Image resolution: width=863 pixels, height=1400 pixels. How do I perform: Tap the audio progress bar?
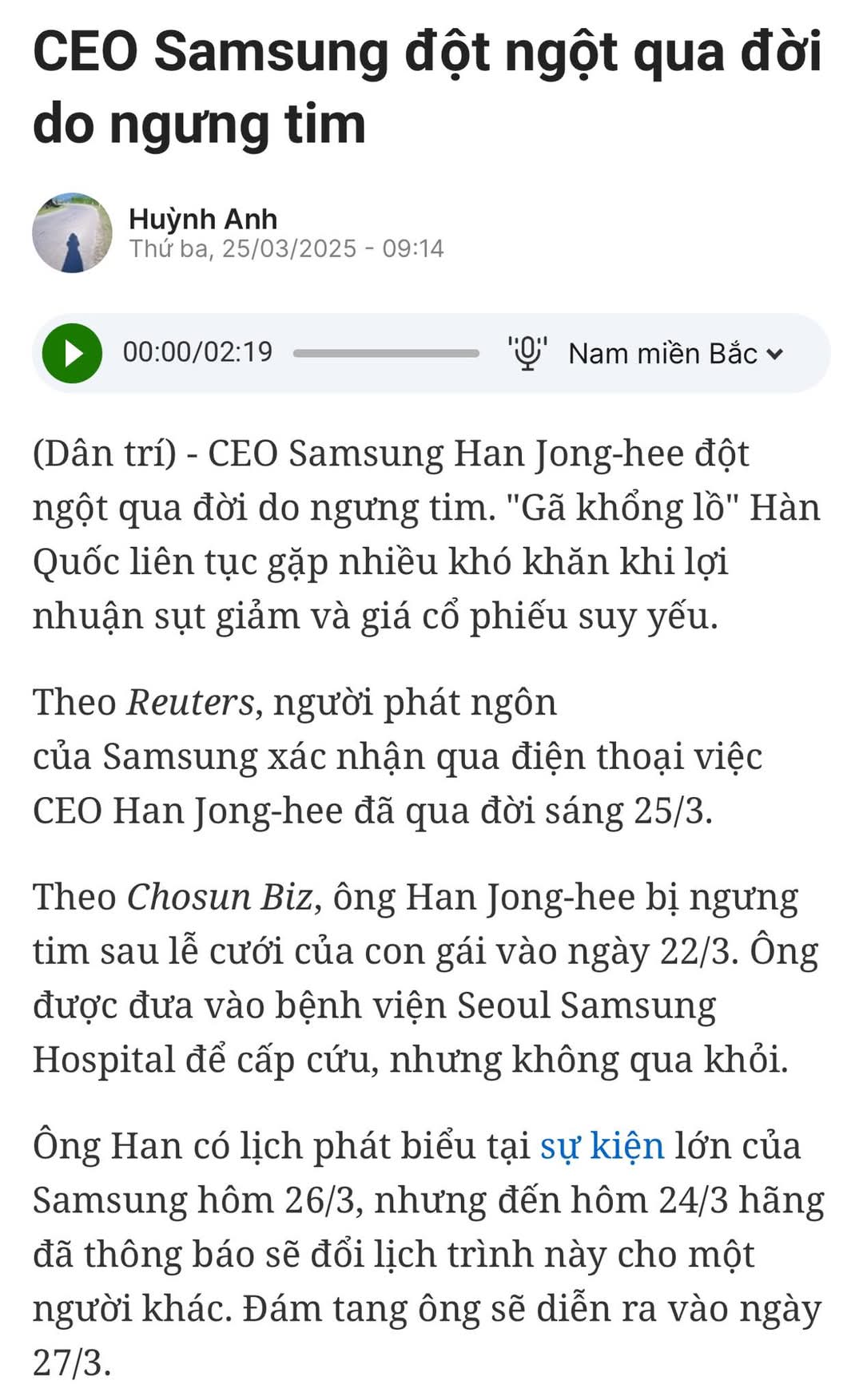click(386, 353)
